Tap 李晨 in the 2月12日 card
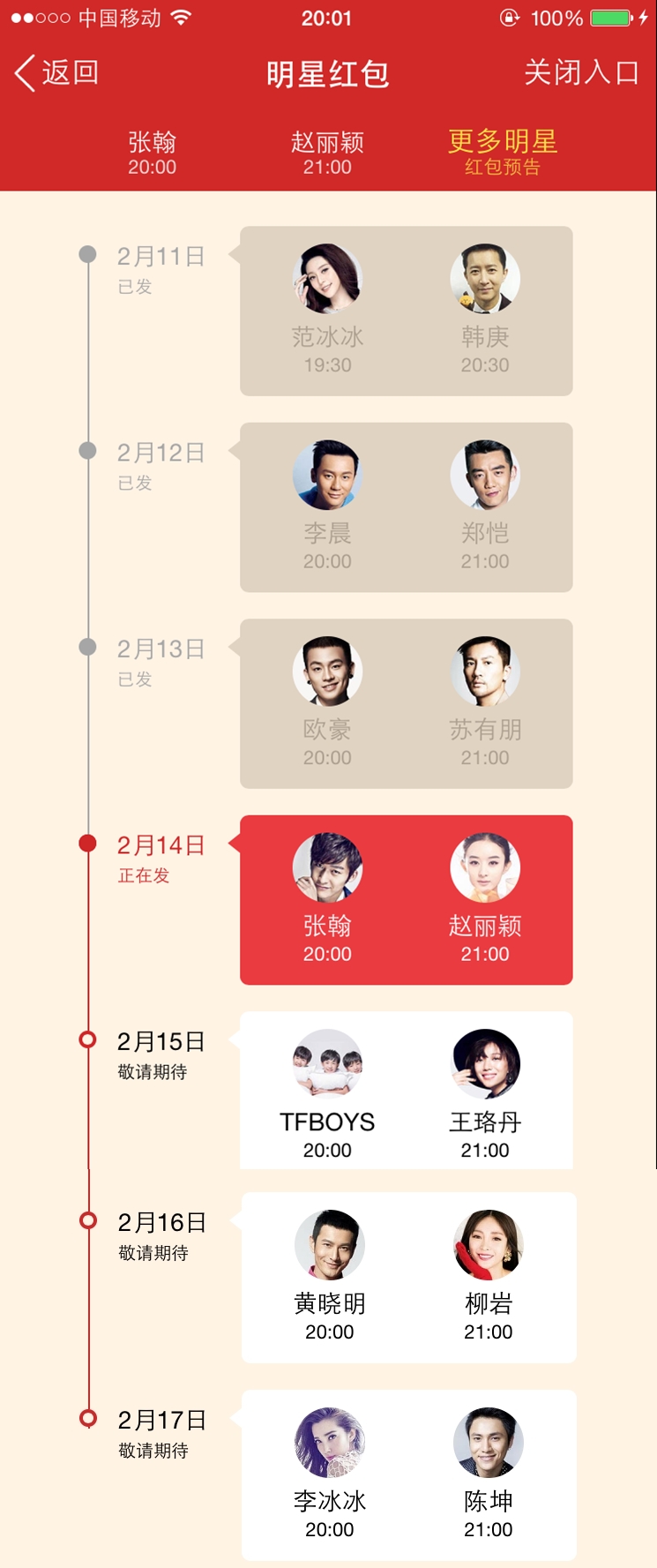 (327, 504)
